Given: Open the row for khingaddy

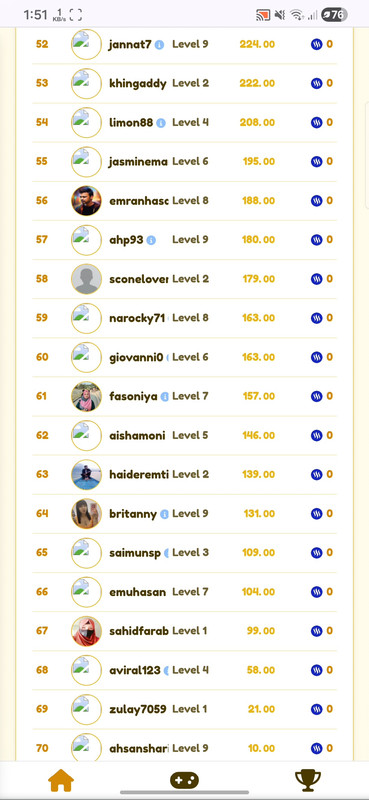Looking at the screenshot, I should (x=184, y=84).
